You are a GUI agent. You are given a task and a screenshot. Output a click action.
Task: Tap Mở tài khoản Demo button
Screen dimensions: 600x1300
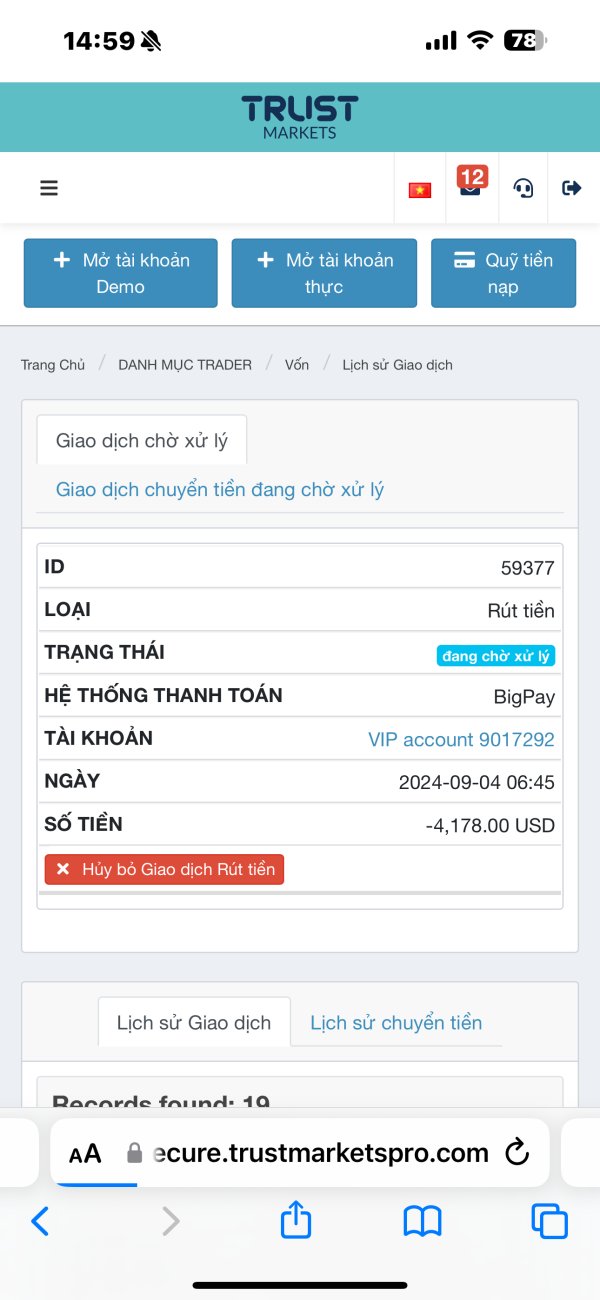pos(121,273)
